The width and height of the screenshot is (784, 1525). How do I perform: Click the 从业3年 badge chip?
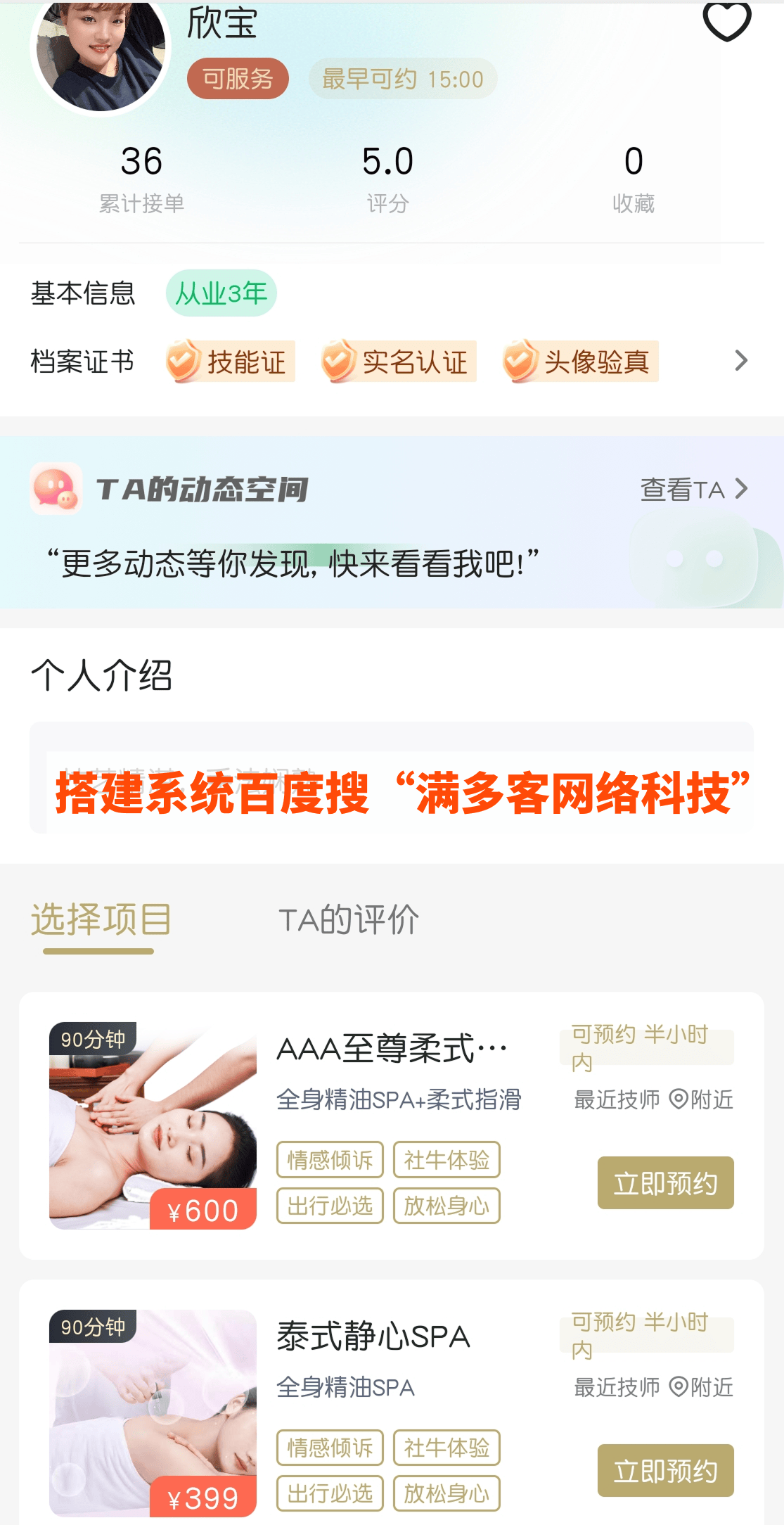click(221, 293)
